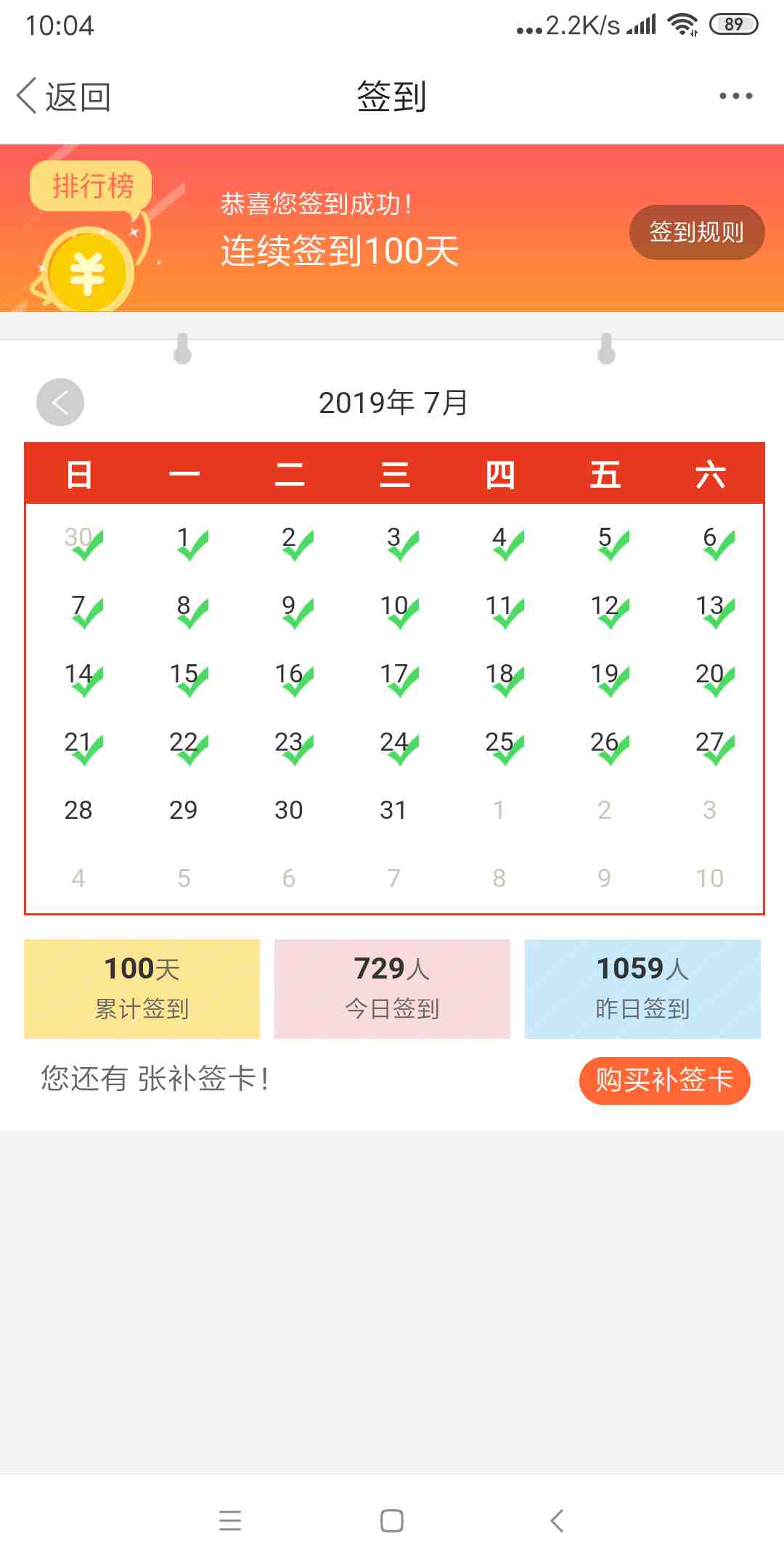Screen dimensions: 784x1568
Task: Open the 排行榜 leaderboard
Action: [x=91, y=187]
